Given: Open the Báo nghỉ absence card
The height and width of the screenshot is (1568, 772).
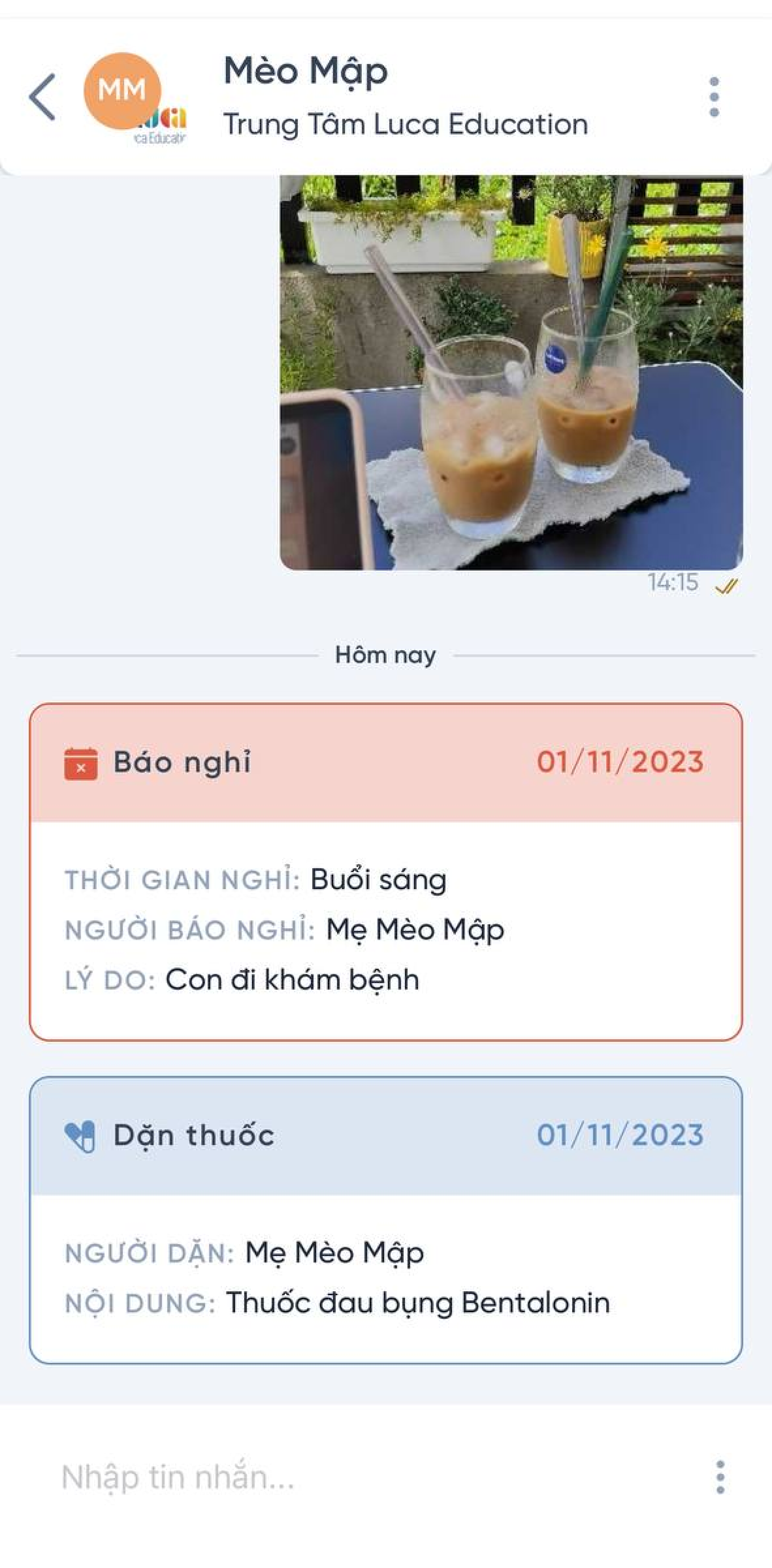Looking at the screenshot, I should [x=386, y=872].
